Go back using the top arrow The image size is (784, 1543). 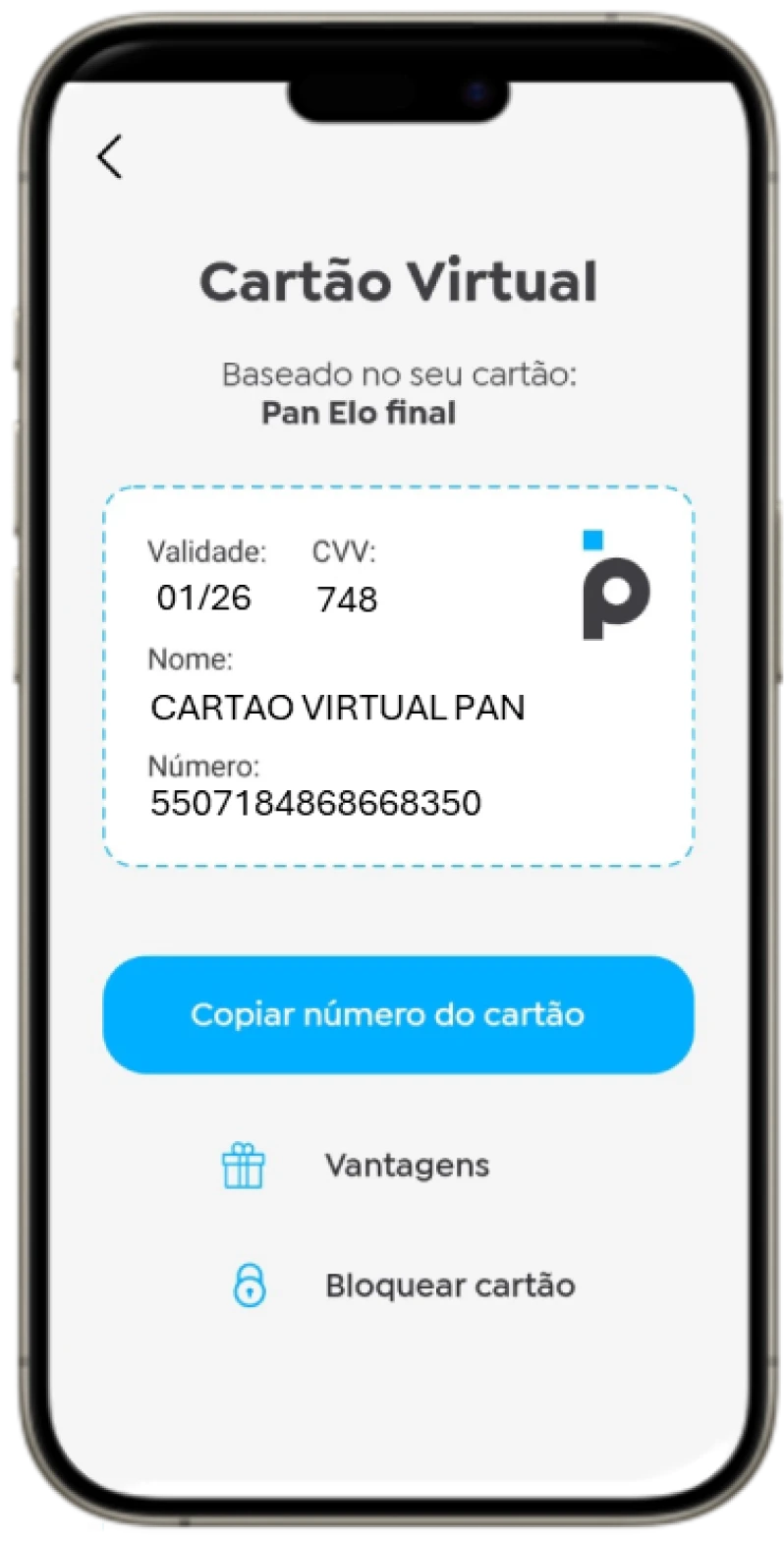[110, 157]
